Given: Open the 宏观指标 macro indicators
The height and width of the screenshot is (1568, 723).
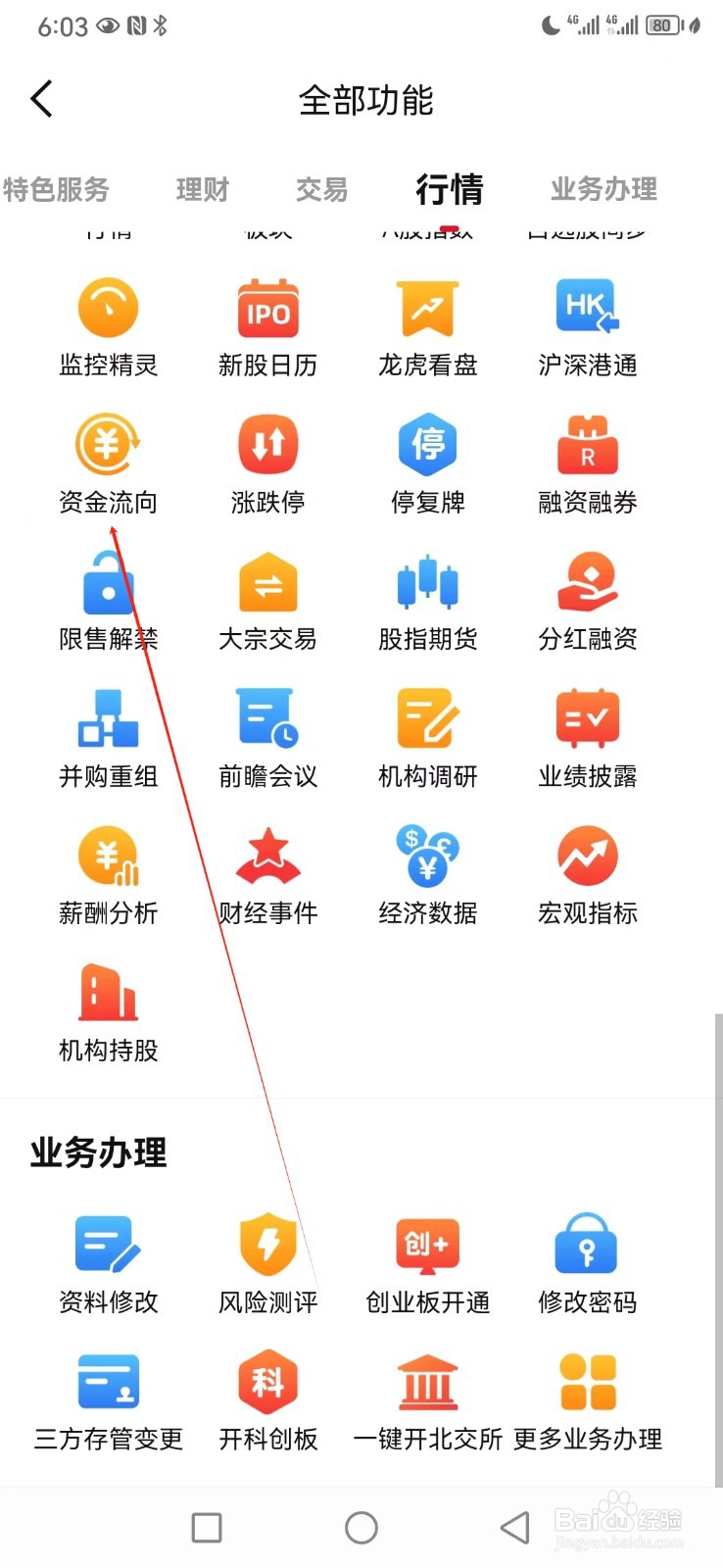Looking at the screenshot, I should pos(586,872).
